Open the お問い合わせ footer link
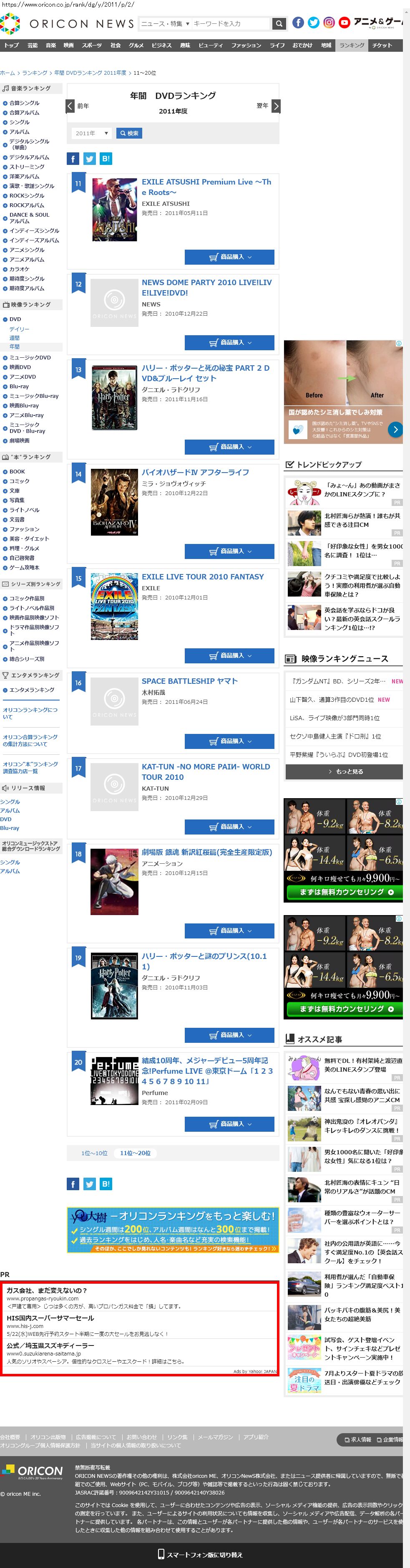This screenshot has width=410, height=1568. 142,1436
